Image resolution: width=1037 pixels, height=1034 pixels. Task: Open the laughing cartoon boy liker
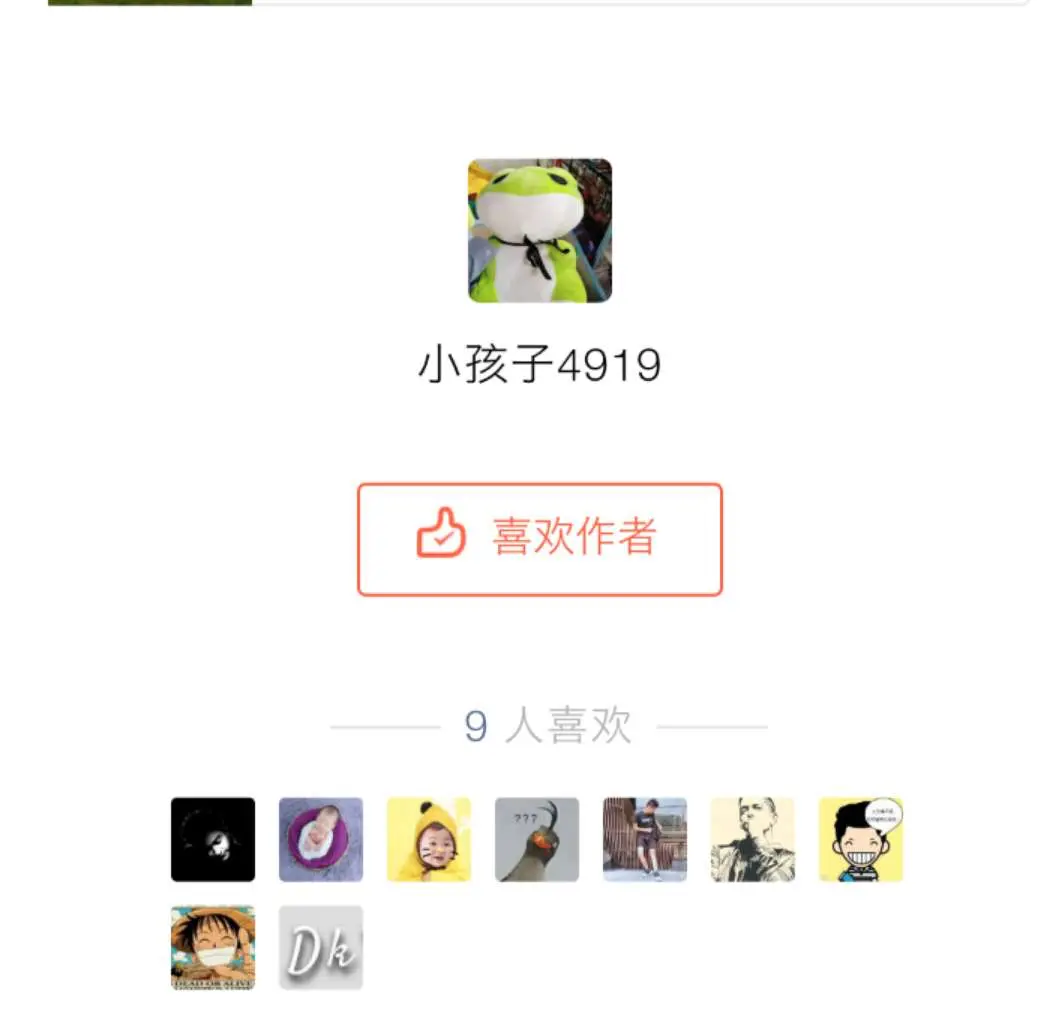pyautogui.click(x=861, y=839)
